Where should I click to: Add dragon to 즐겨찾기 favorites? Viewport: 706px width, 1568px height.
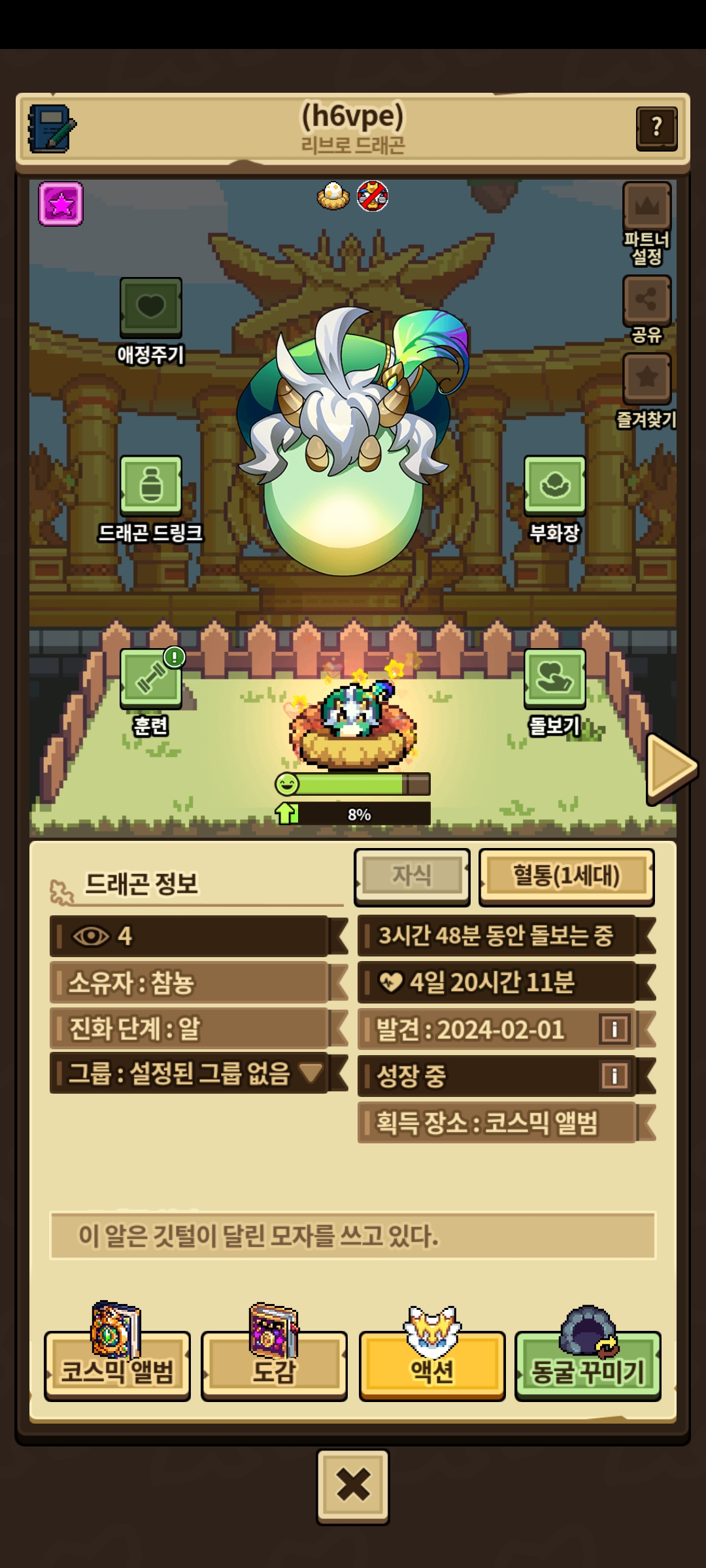(x=647, y=378)
